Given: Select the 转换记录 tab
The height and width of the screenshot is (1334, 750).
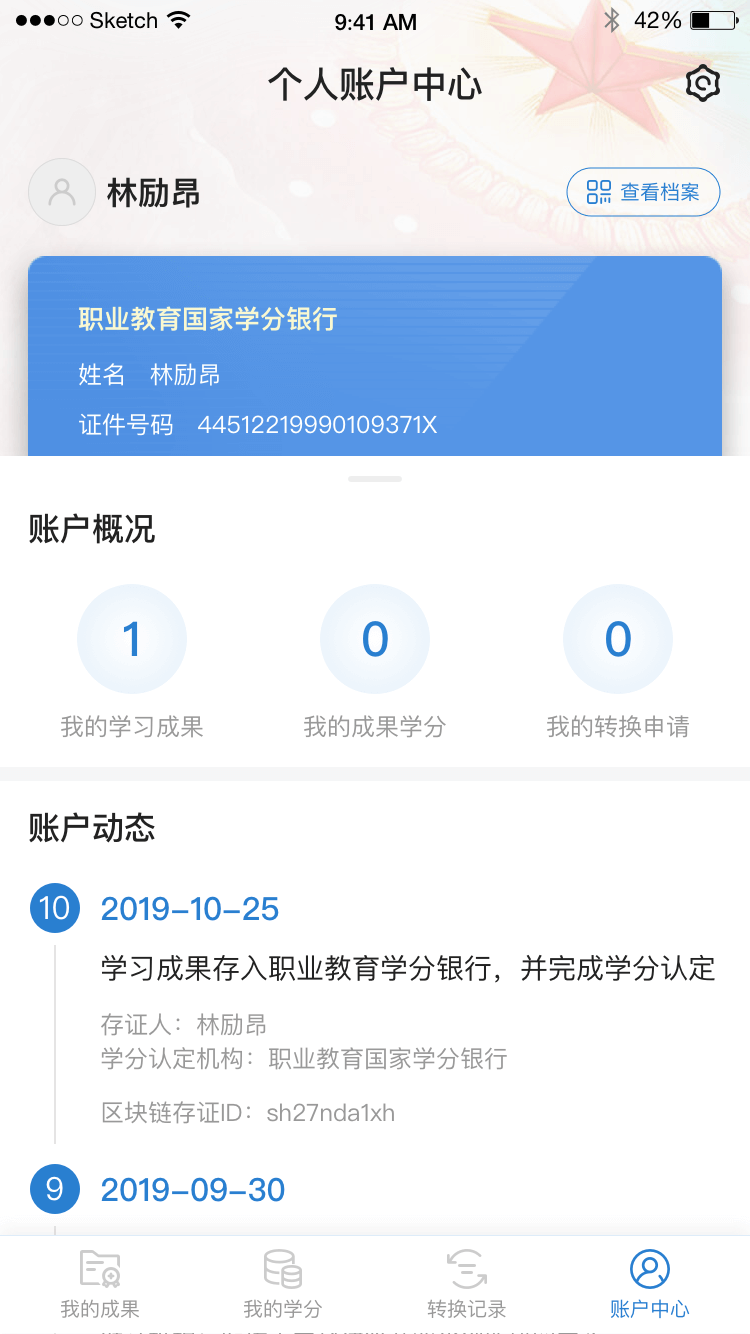Looking at the screenshot, I should tap(466, 1283).
